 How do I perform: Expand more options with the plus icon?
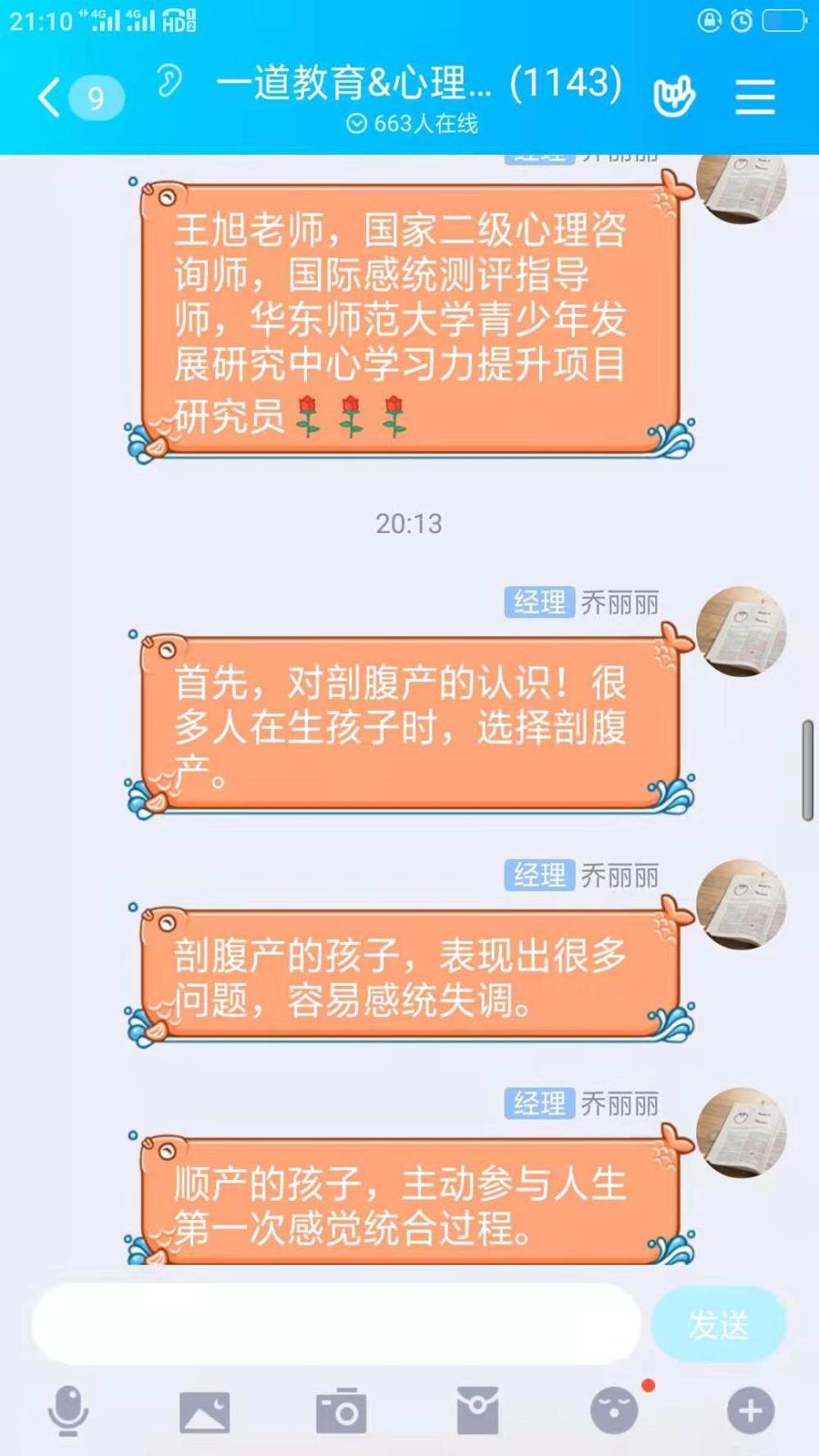coord(750,1410)
